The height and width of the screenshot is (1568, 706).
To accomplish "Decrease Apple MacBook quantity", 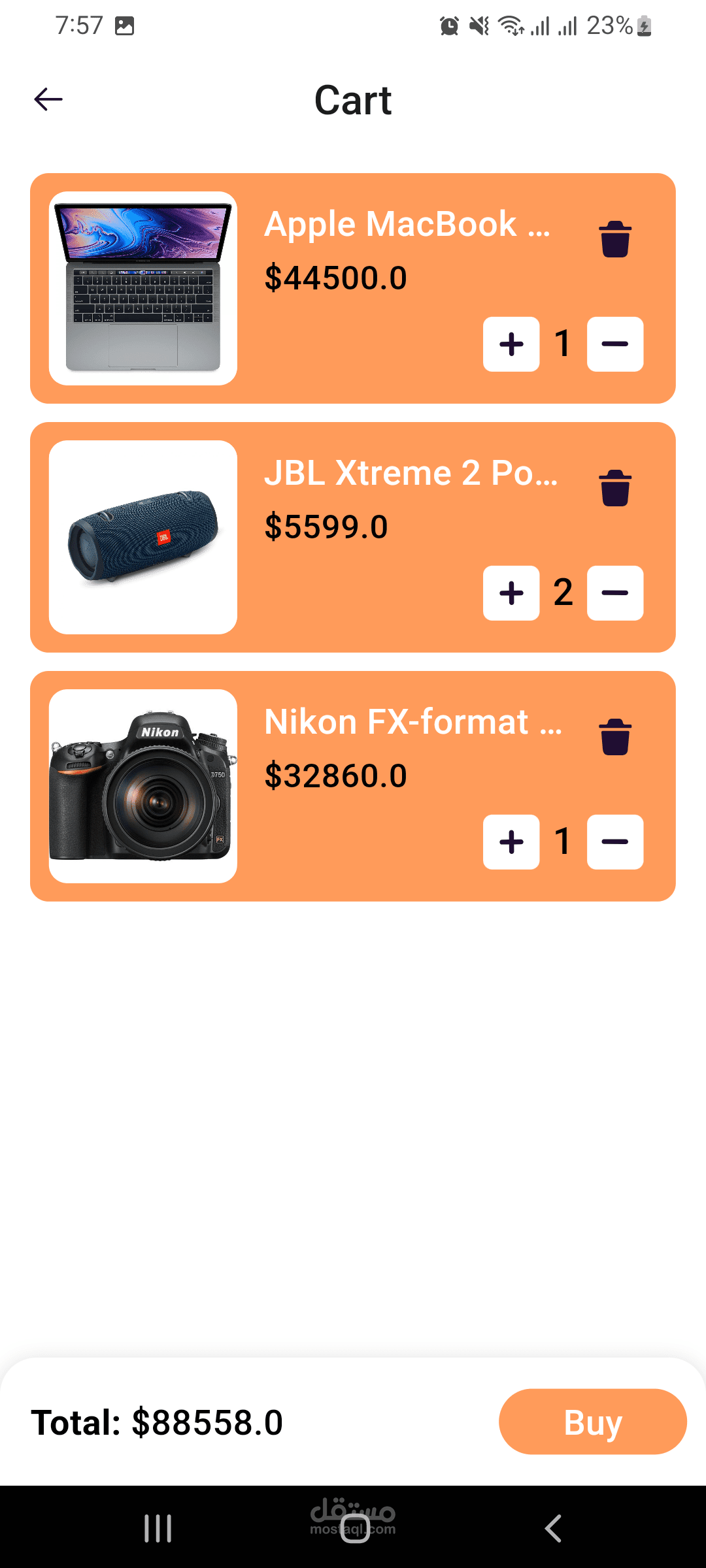I will [x=615, y=344].
